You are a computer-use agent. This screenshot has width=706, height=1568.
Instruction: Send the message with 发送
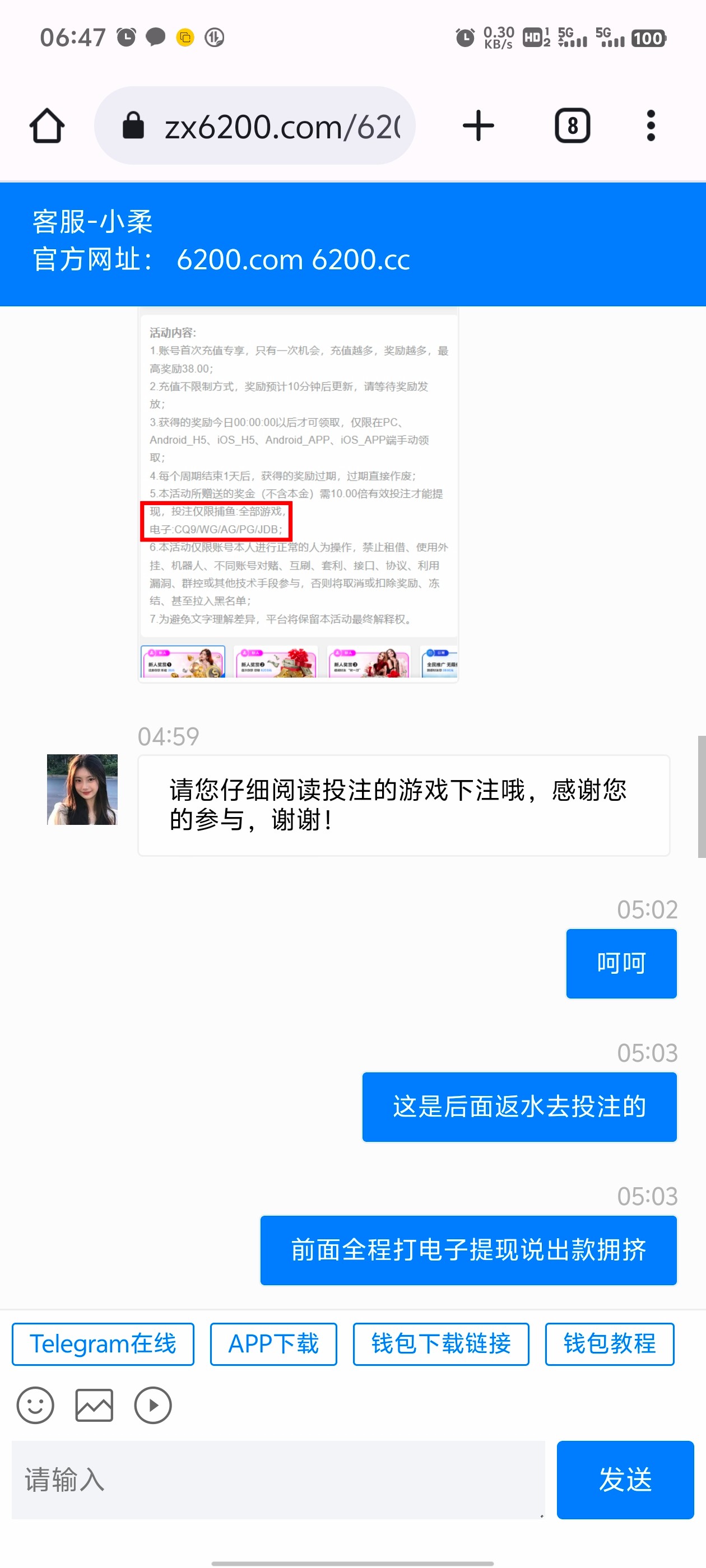(x=625, y=1480)
